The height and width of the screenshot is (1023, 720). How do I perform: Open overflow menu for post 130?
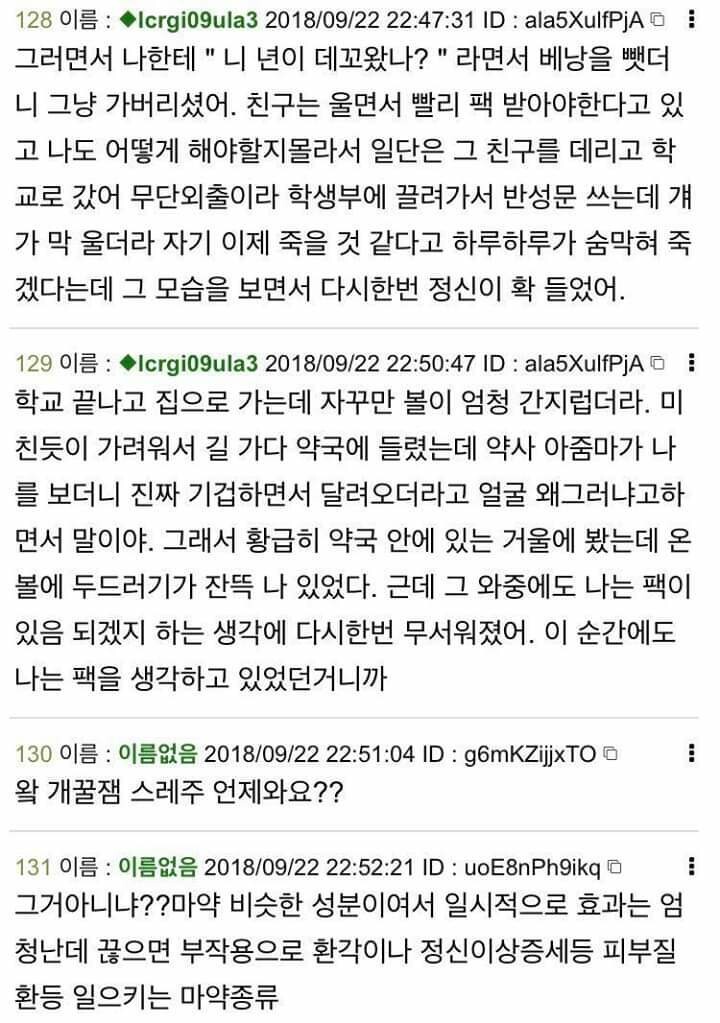[x=693, y=752]
